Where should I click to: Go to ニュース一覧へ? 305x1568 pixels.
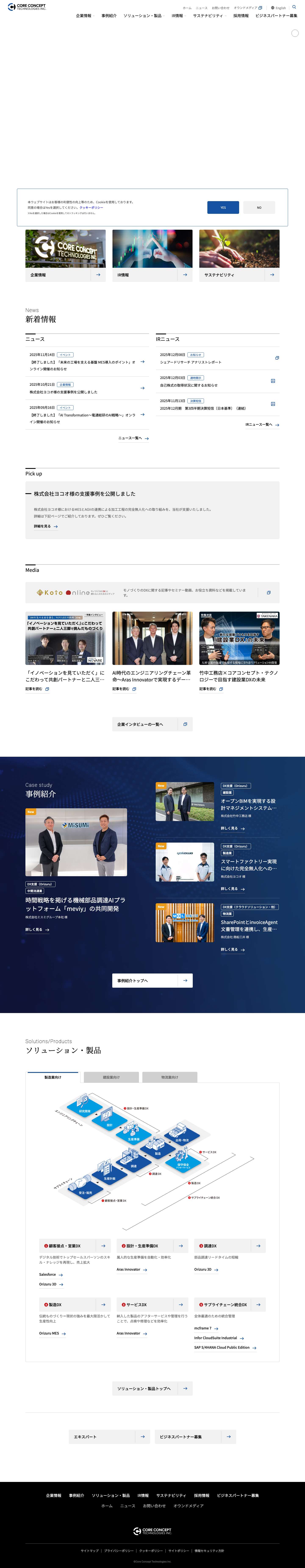[x=133, y=438]
